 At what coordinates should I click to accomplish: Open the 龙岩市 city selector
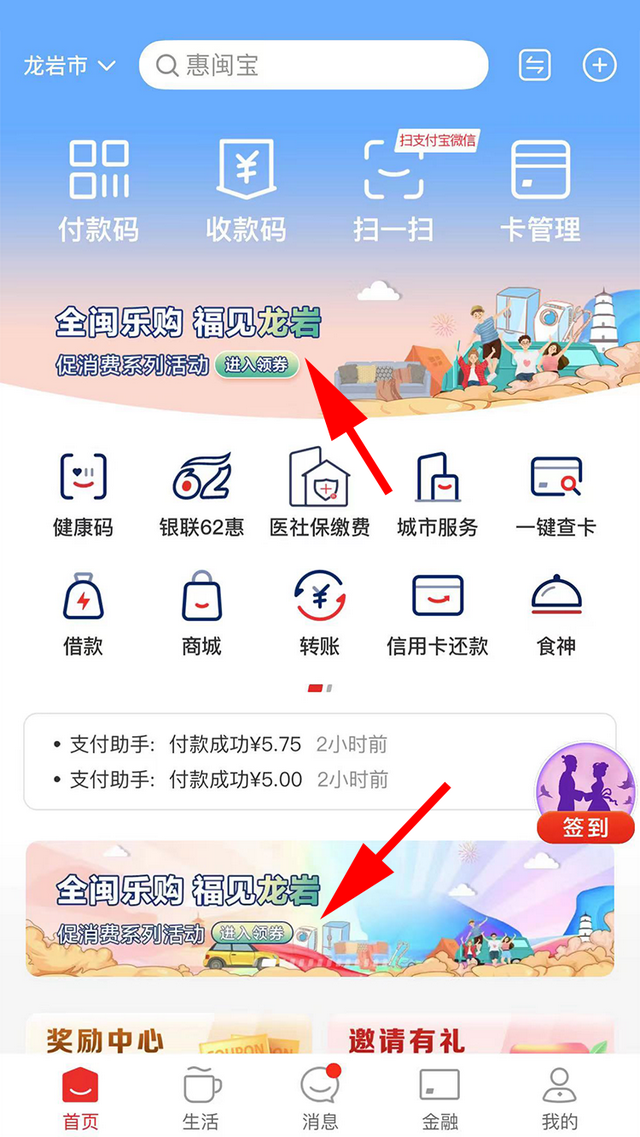coord(70,66)
